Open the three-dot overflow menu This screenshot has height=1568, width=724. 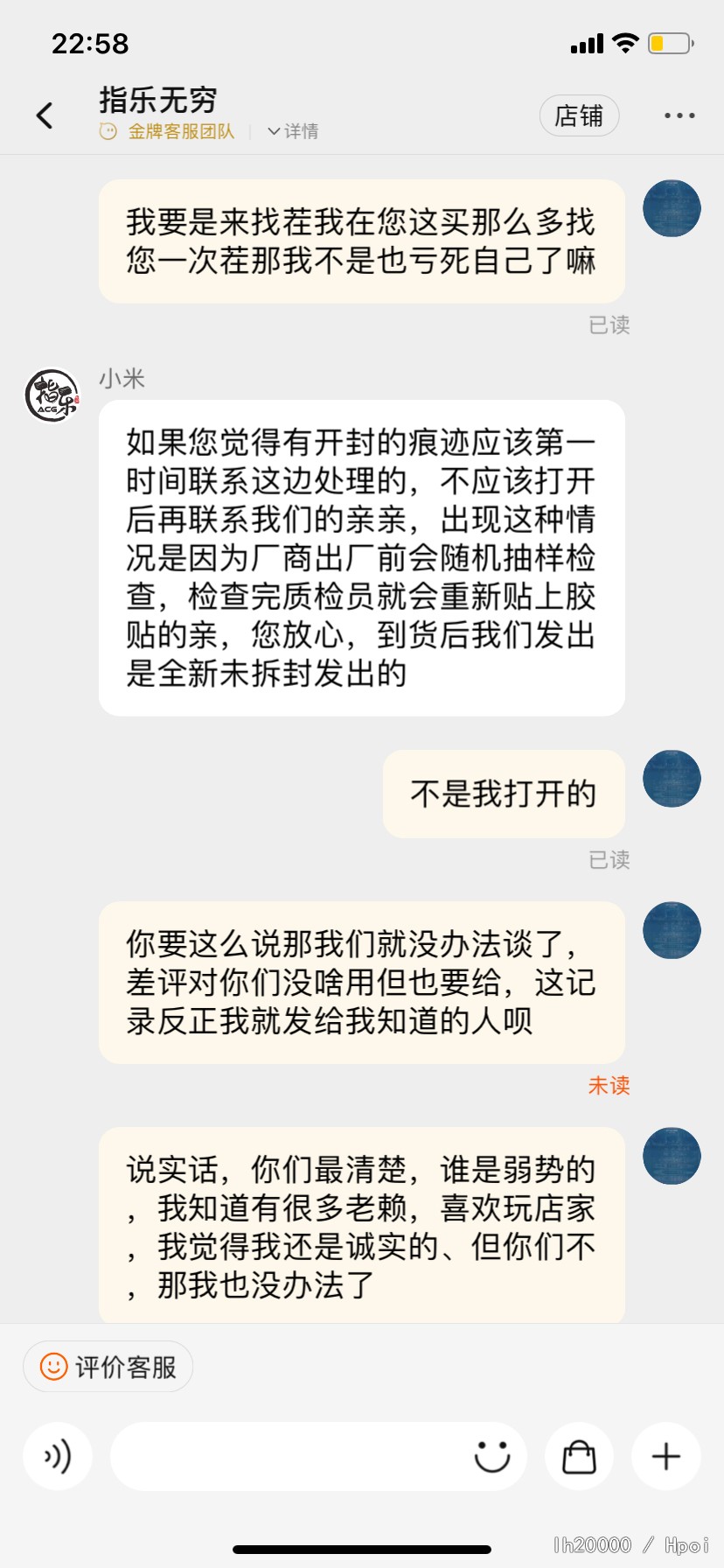click(679, 115)
